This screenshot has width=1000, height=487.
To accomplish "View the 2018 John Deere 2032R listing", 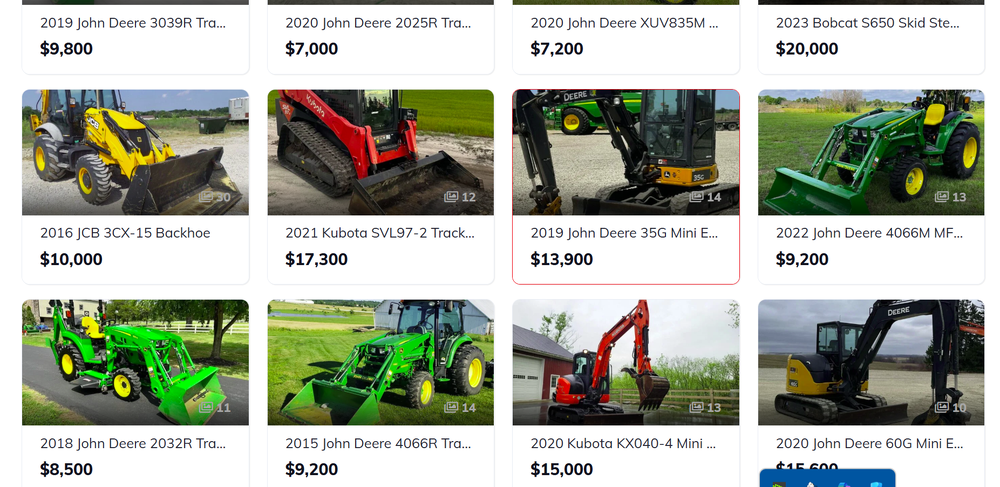I will pyautogui.click(x=133, y=443).
